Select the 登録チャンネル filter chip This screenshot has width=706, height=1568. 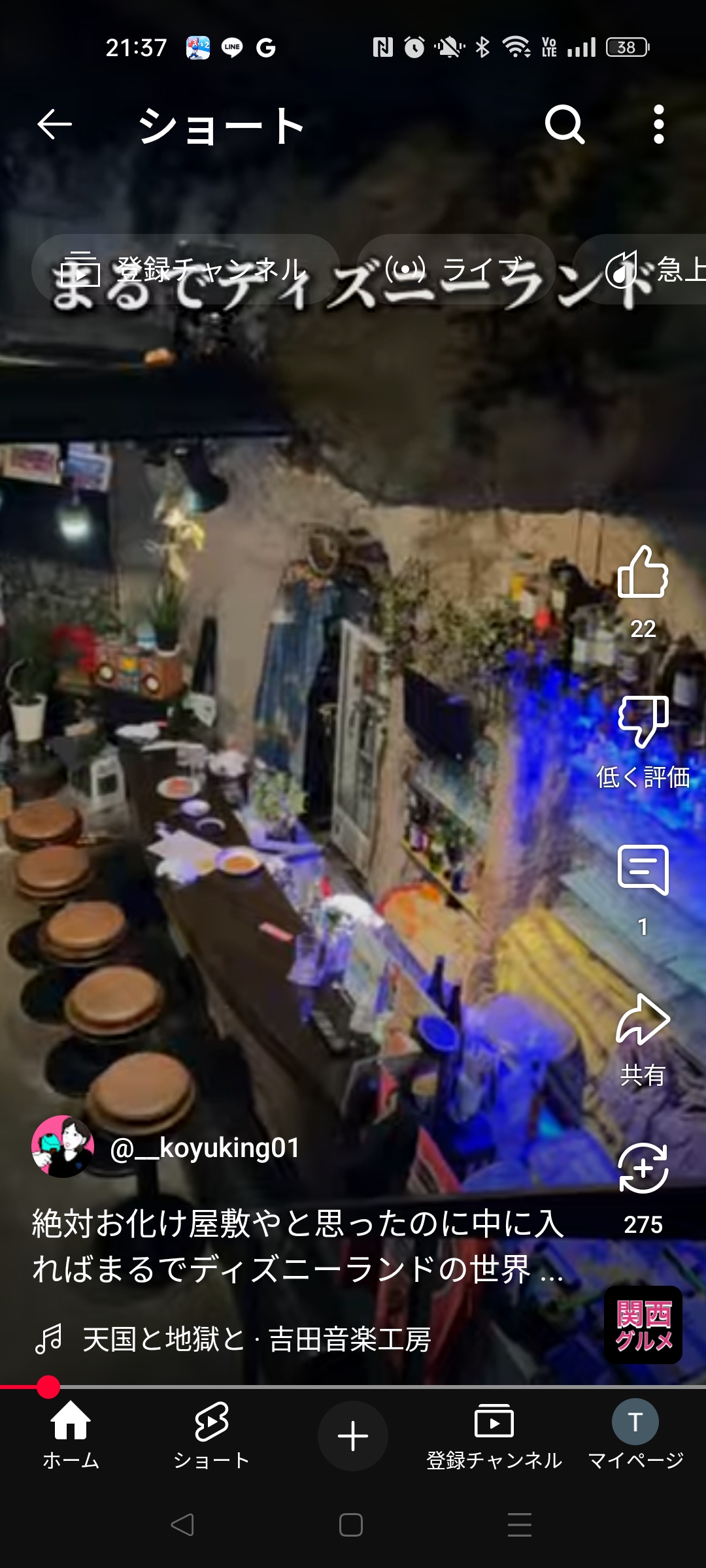tap(186, 270)
